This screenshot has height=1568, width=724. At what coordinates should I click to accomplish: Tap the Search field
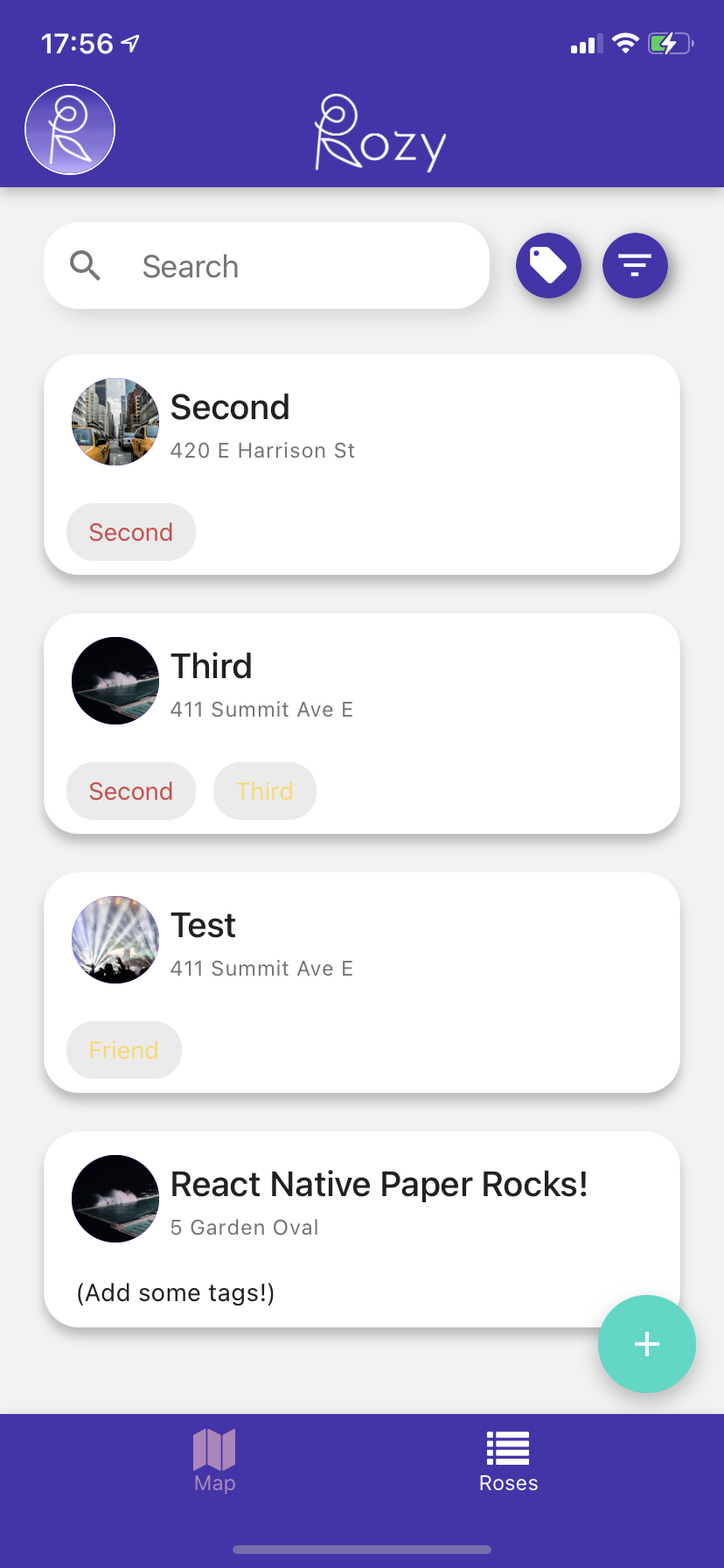coord(267,266)
